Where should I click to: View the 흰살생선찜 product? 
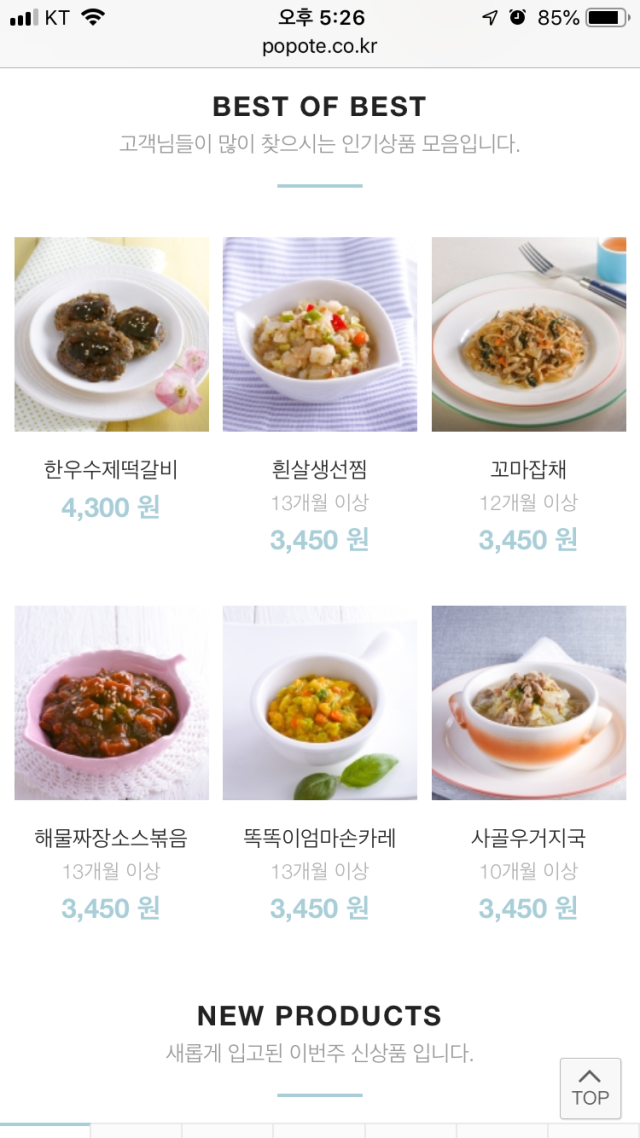pos(319,334)
